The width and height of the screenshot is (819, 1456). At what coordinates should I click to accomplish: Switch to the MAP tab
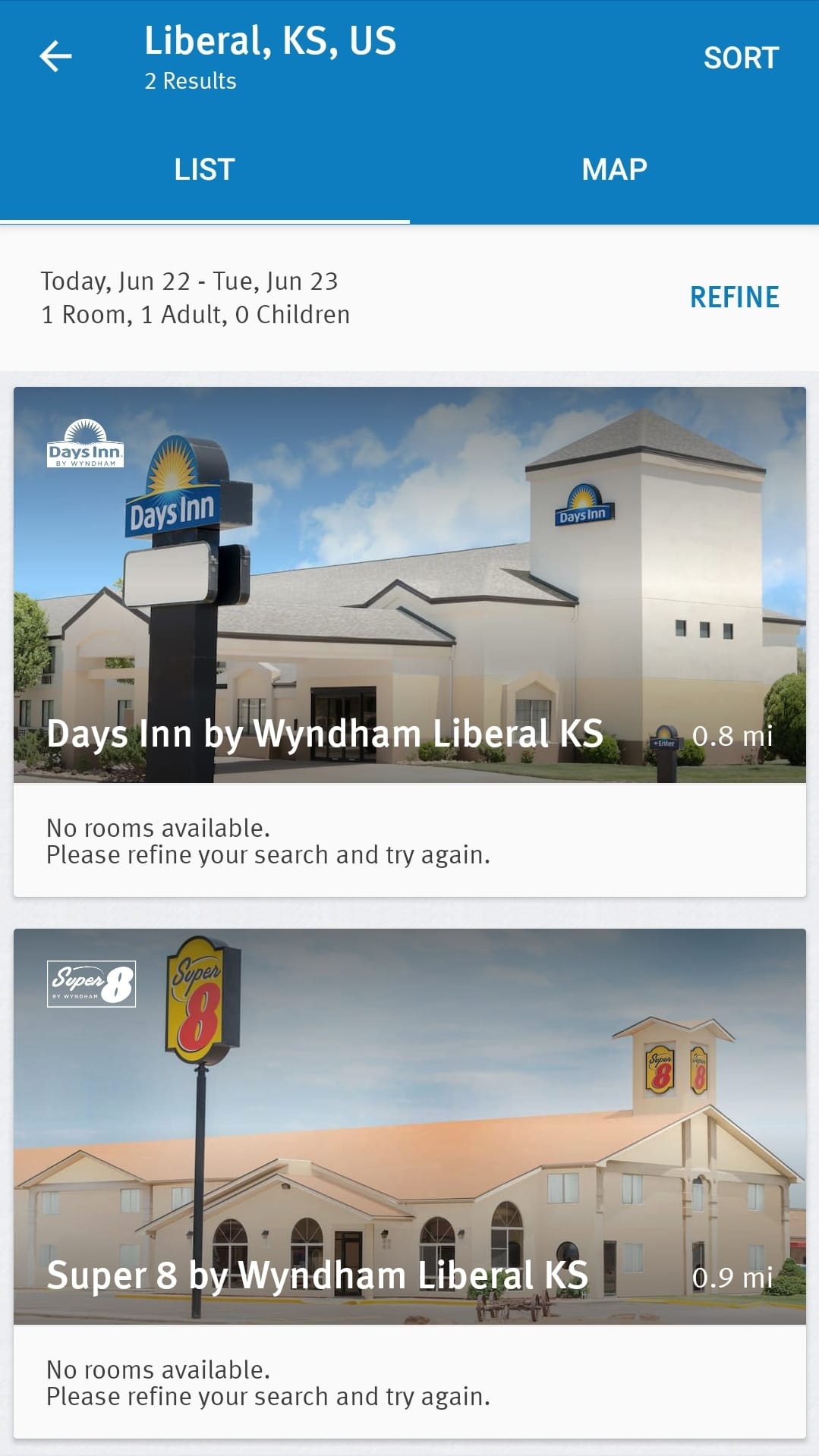click(614, 169)
